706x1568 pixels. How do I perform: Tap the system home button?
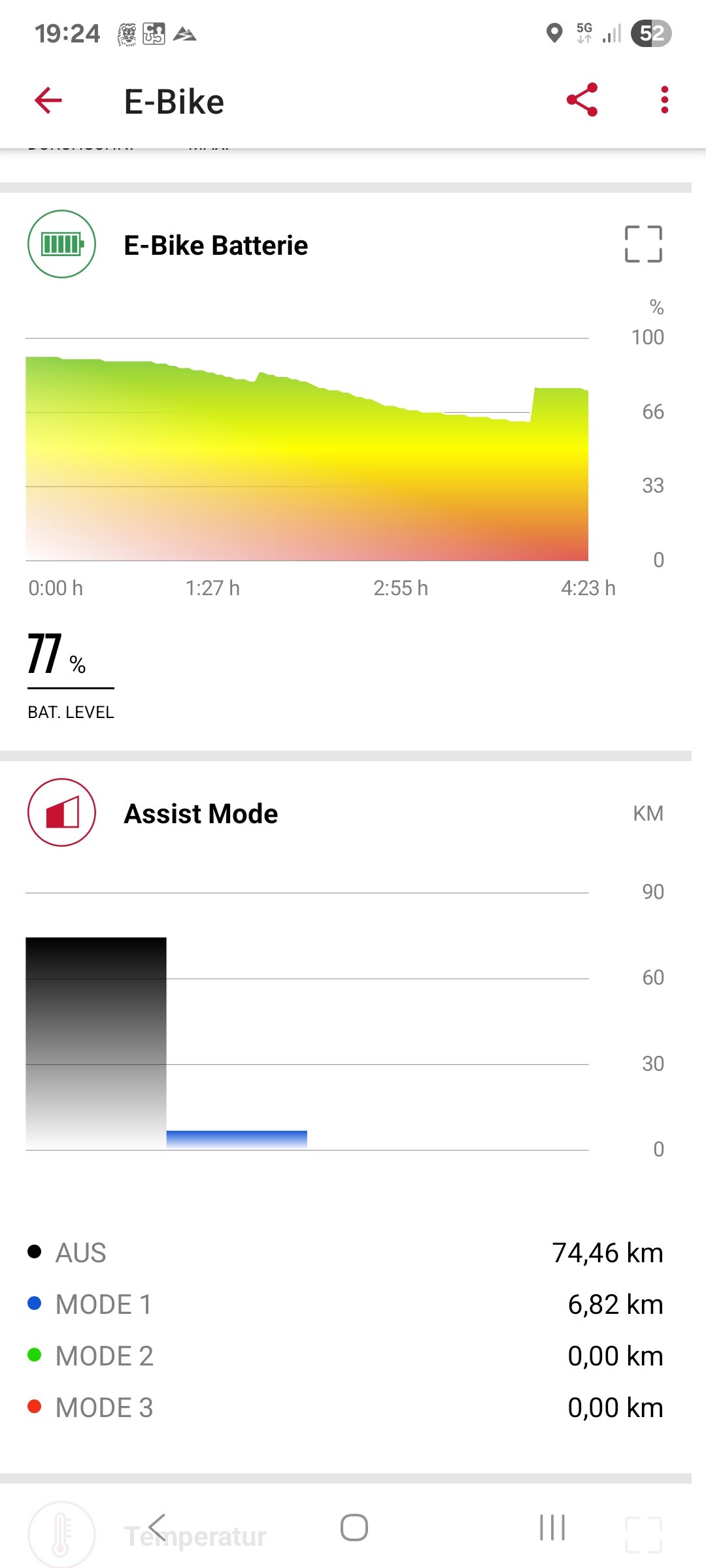point(354,1527)
